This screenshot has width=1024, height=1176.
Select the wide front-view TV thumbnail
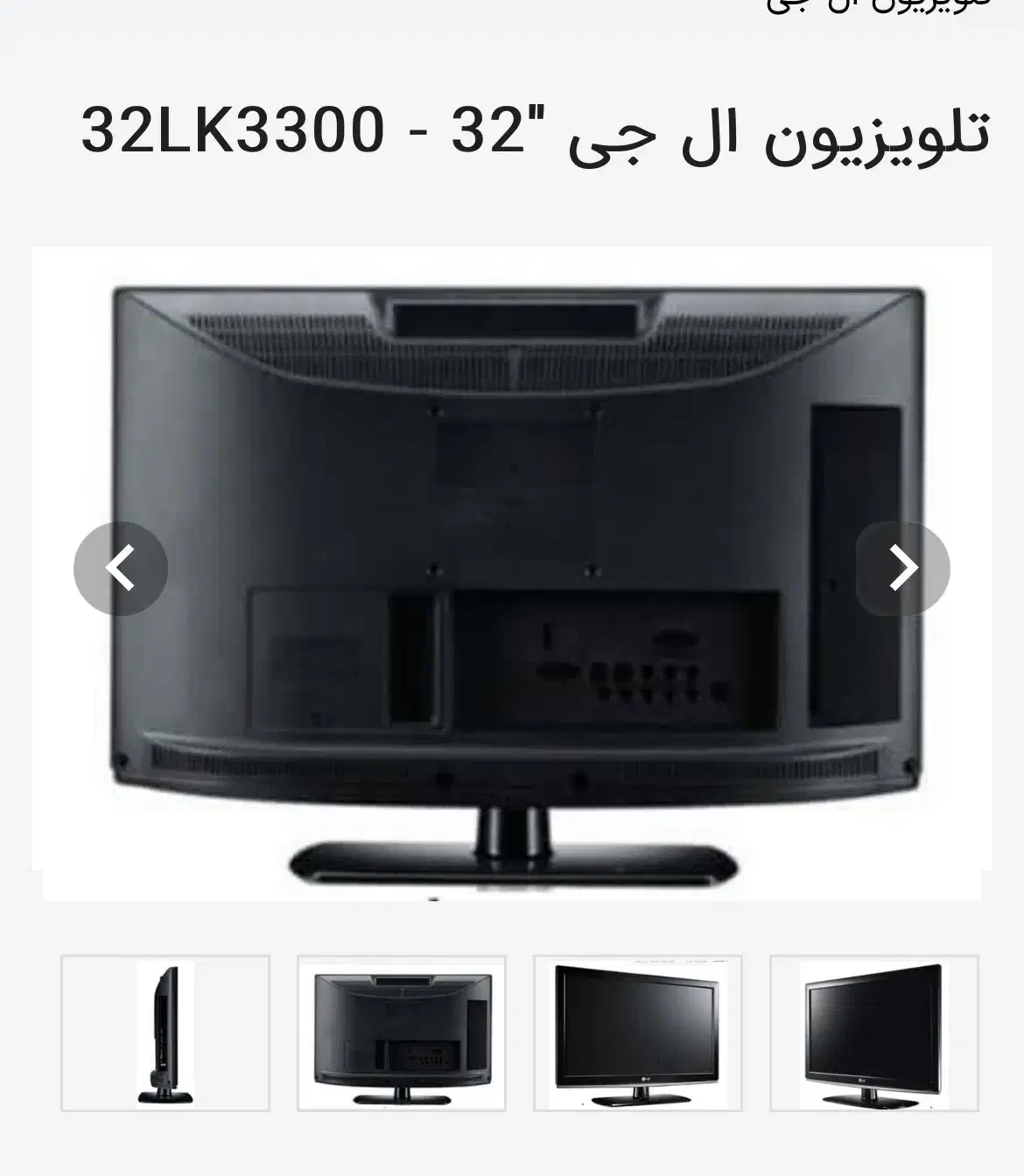point(638,1033)
